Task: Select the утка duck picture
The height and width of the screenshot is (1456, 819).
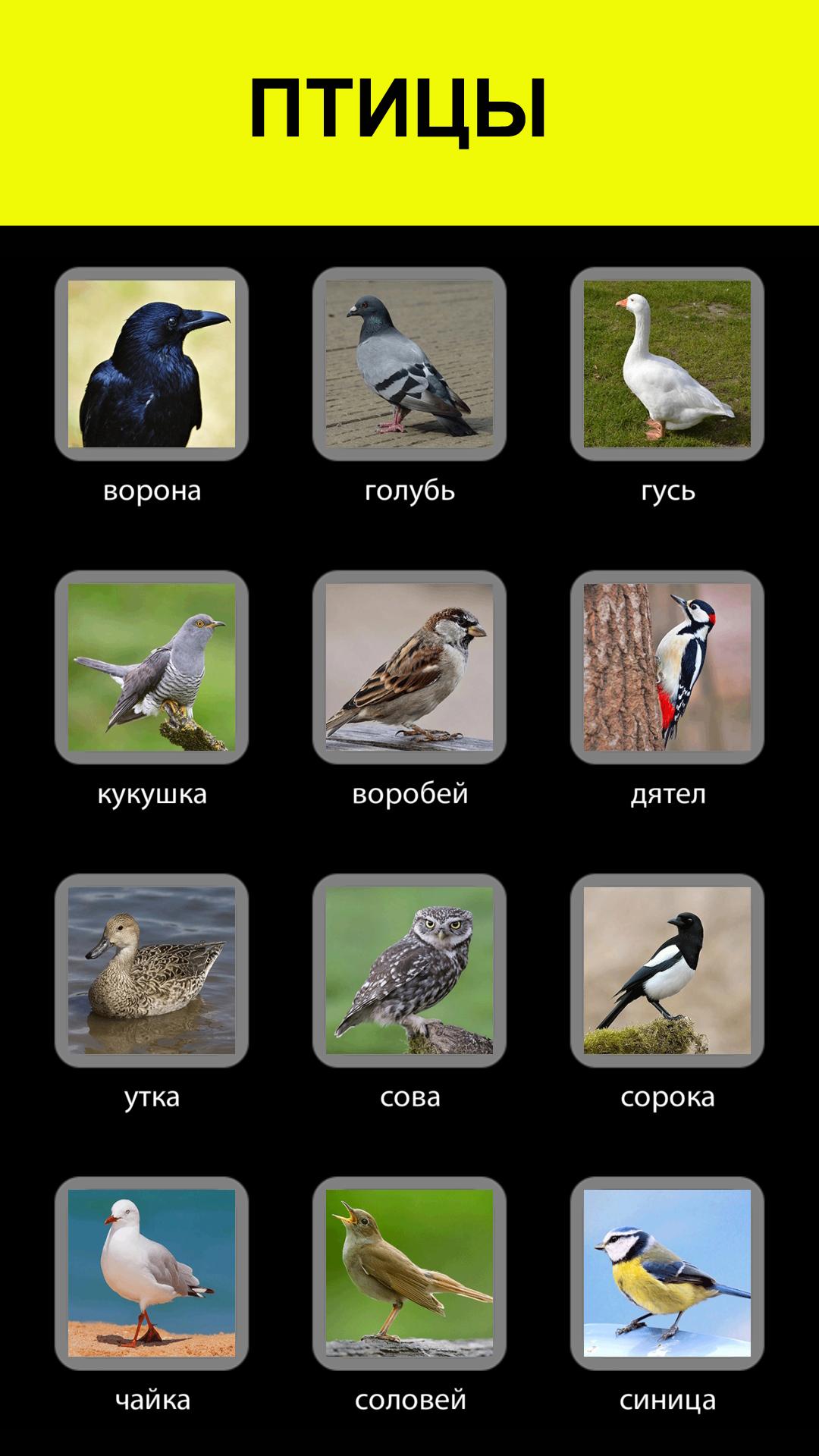Action: point(152,971)
